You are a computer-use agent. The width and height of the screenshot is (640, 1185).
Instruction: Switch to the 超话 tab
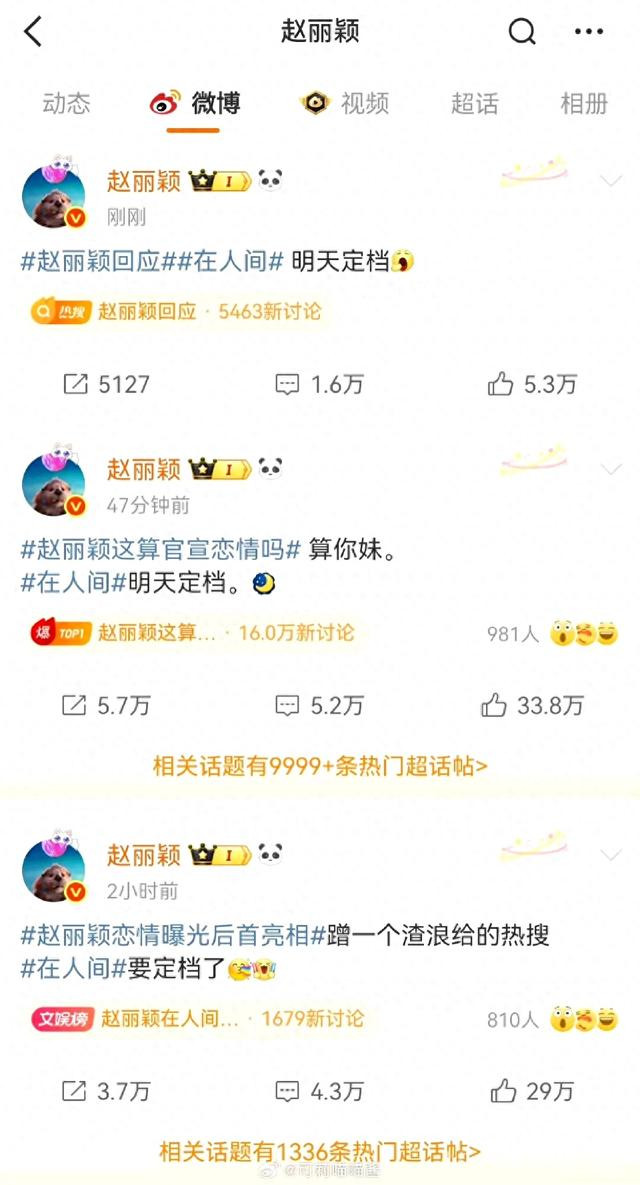475,104
